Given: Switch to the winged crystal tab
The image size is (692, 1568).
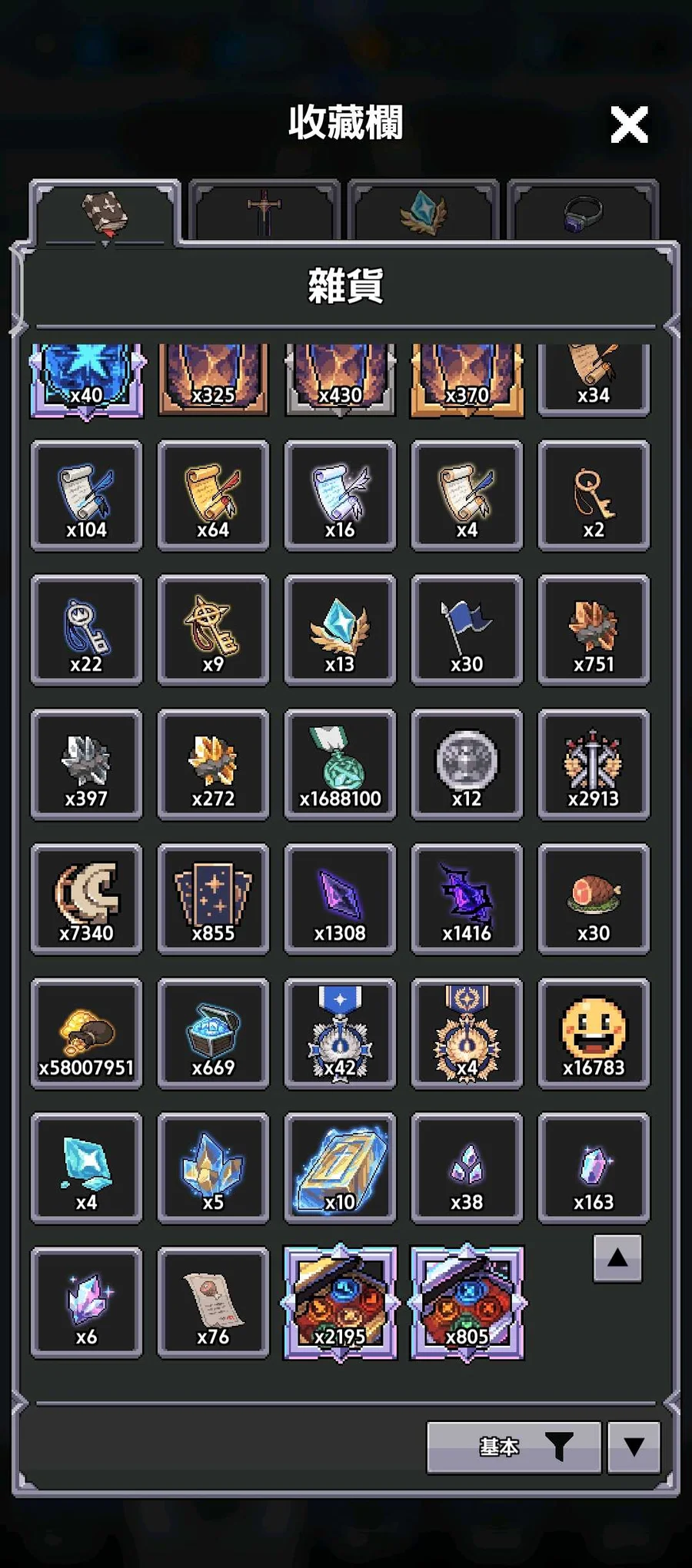Looking at the screenshot, I should [x=423, y=211].
